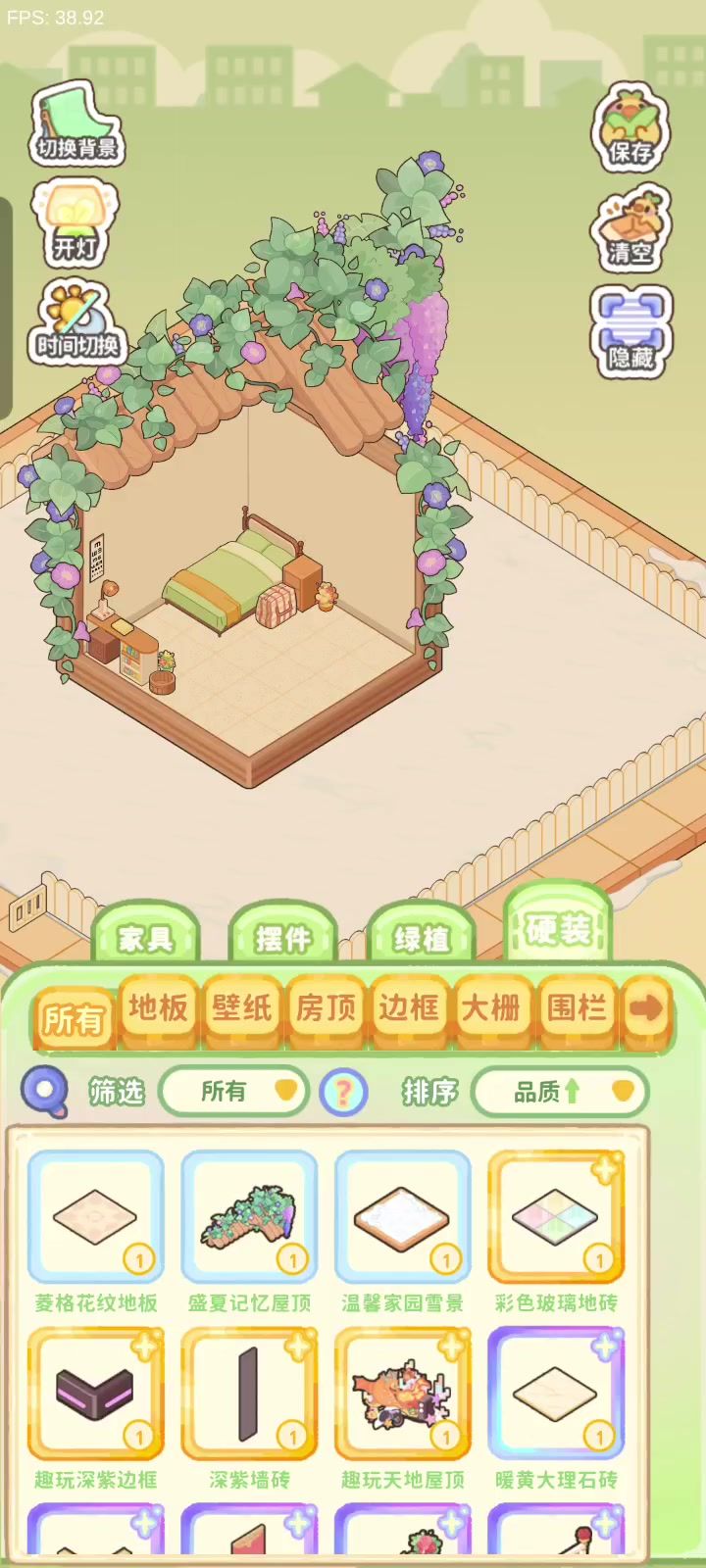
Task: Tap 时间切换 to change time of day
Action: 76,323
